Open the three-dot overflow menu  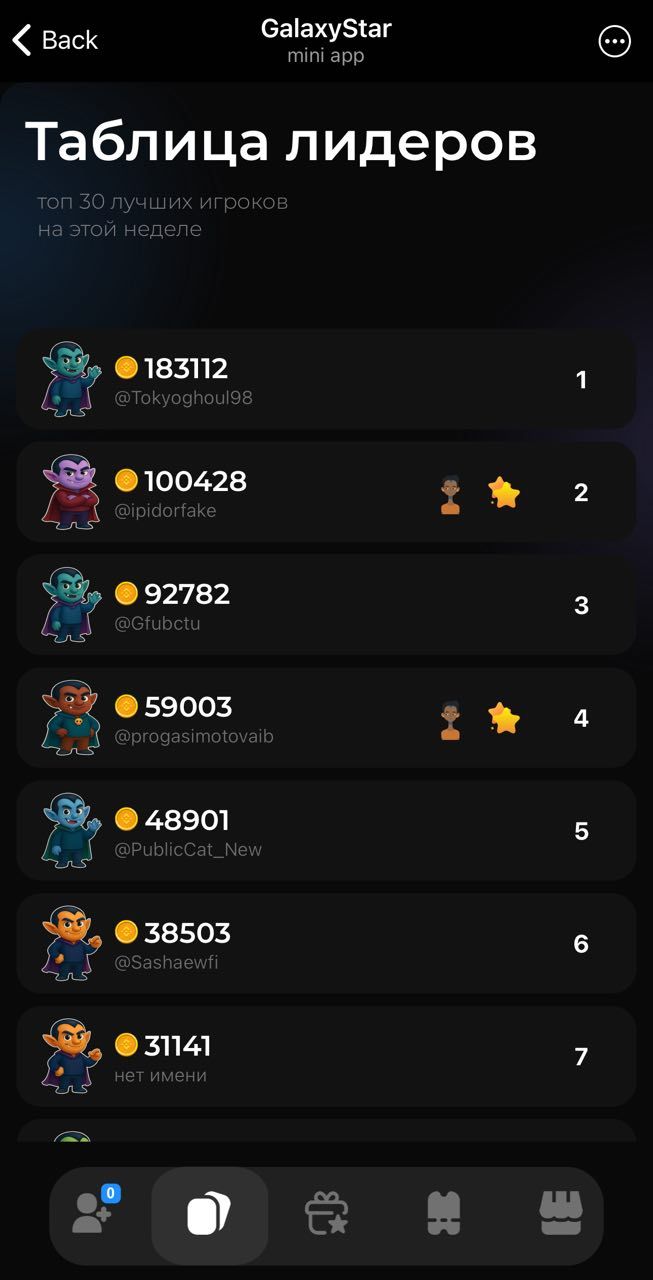click(x=614, y=41)
